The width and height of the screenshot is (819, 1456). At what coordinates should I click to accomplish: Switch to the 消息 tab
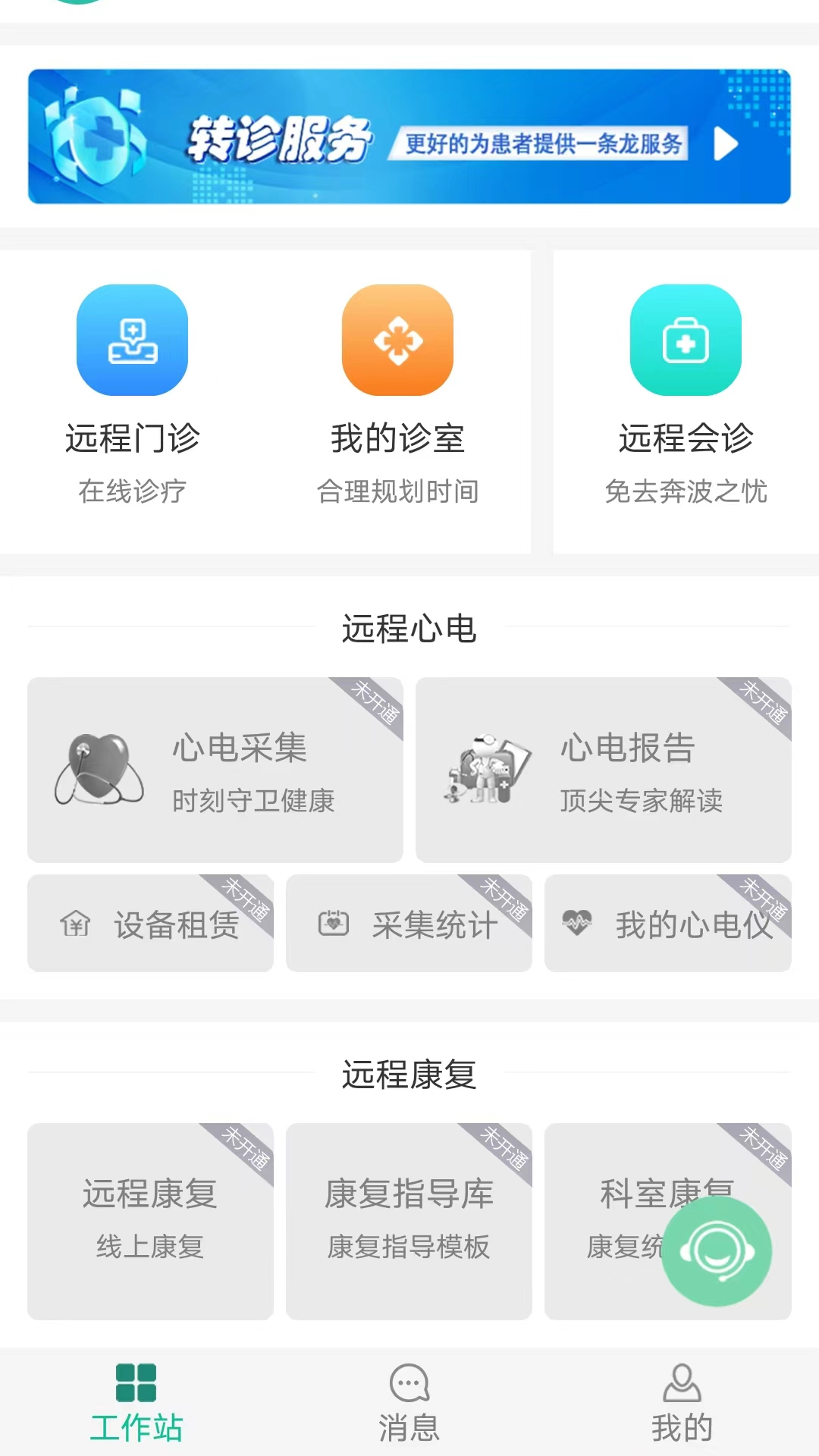409,1403
